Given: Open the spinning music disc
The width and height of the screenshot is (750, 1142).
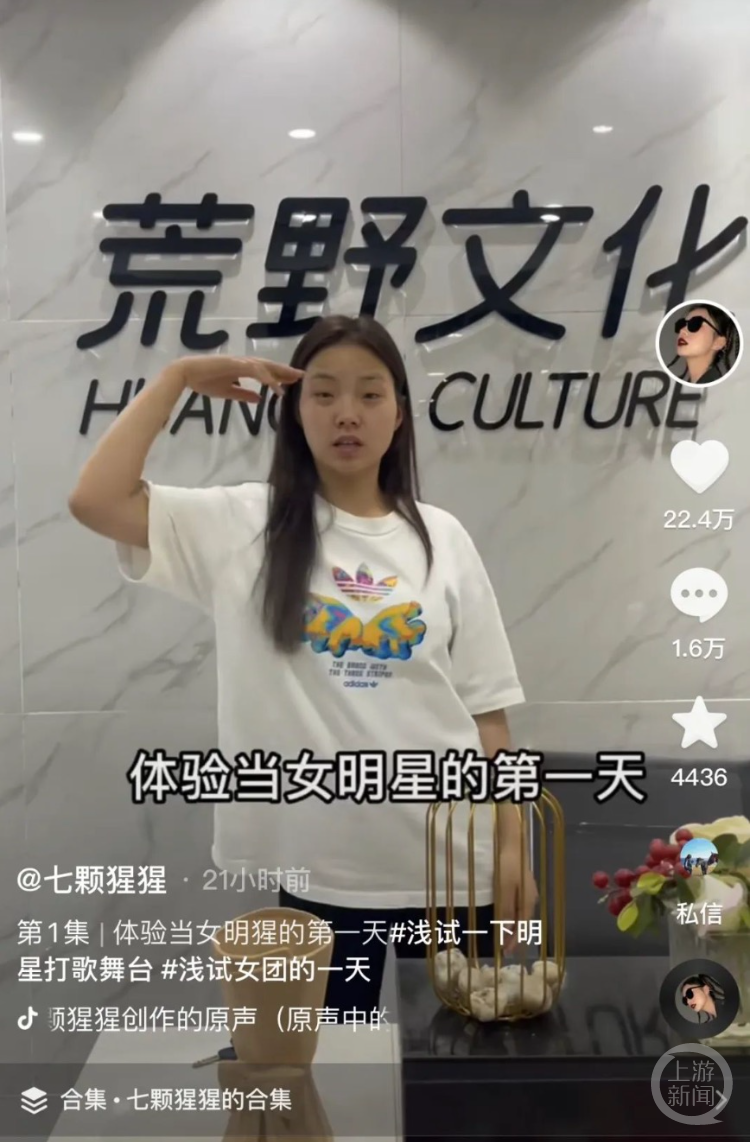Looking at the screenshot, I should [699, 997].
